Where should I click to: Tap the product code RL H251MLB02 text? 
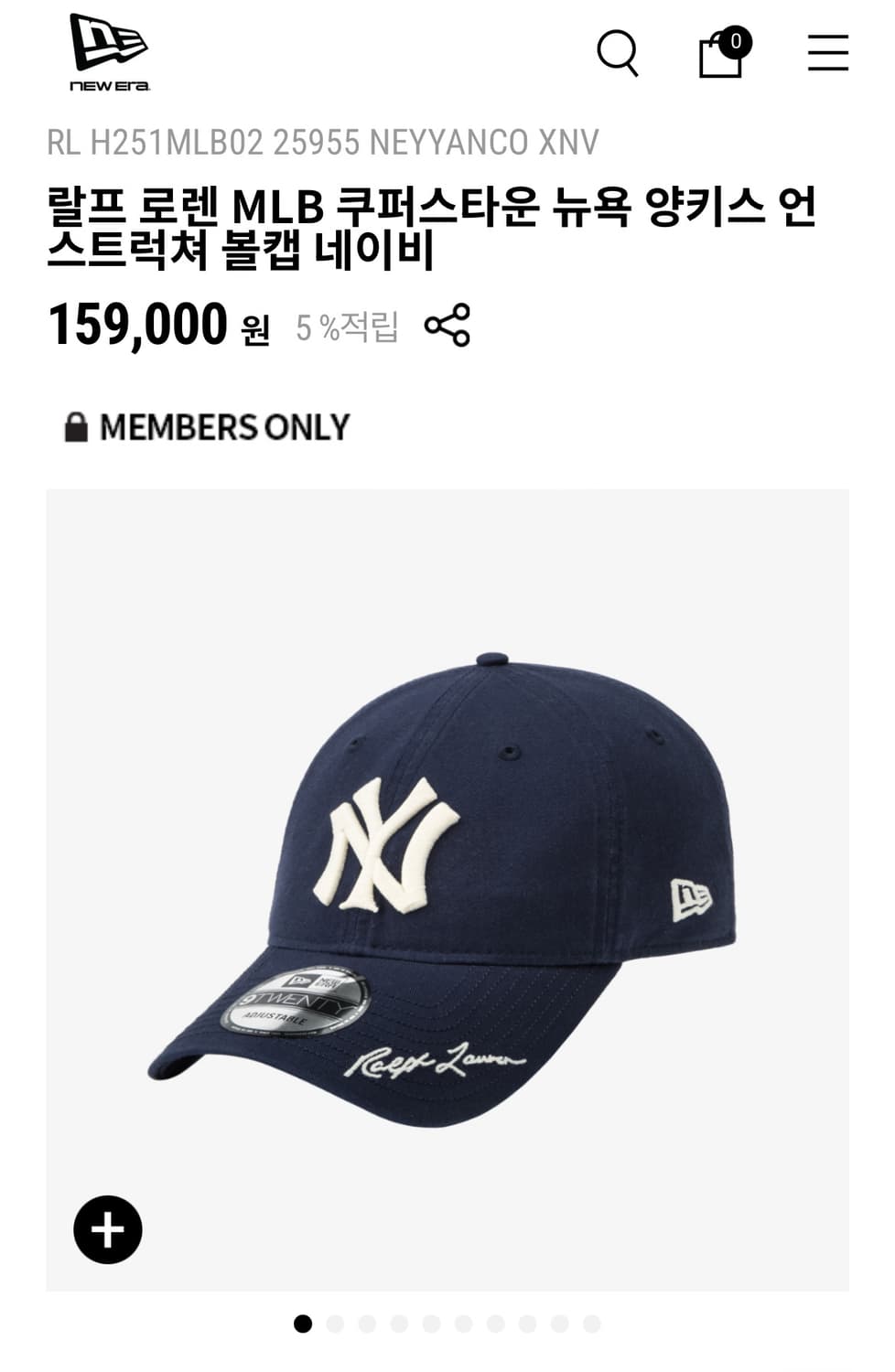pos(322,142)
